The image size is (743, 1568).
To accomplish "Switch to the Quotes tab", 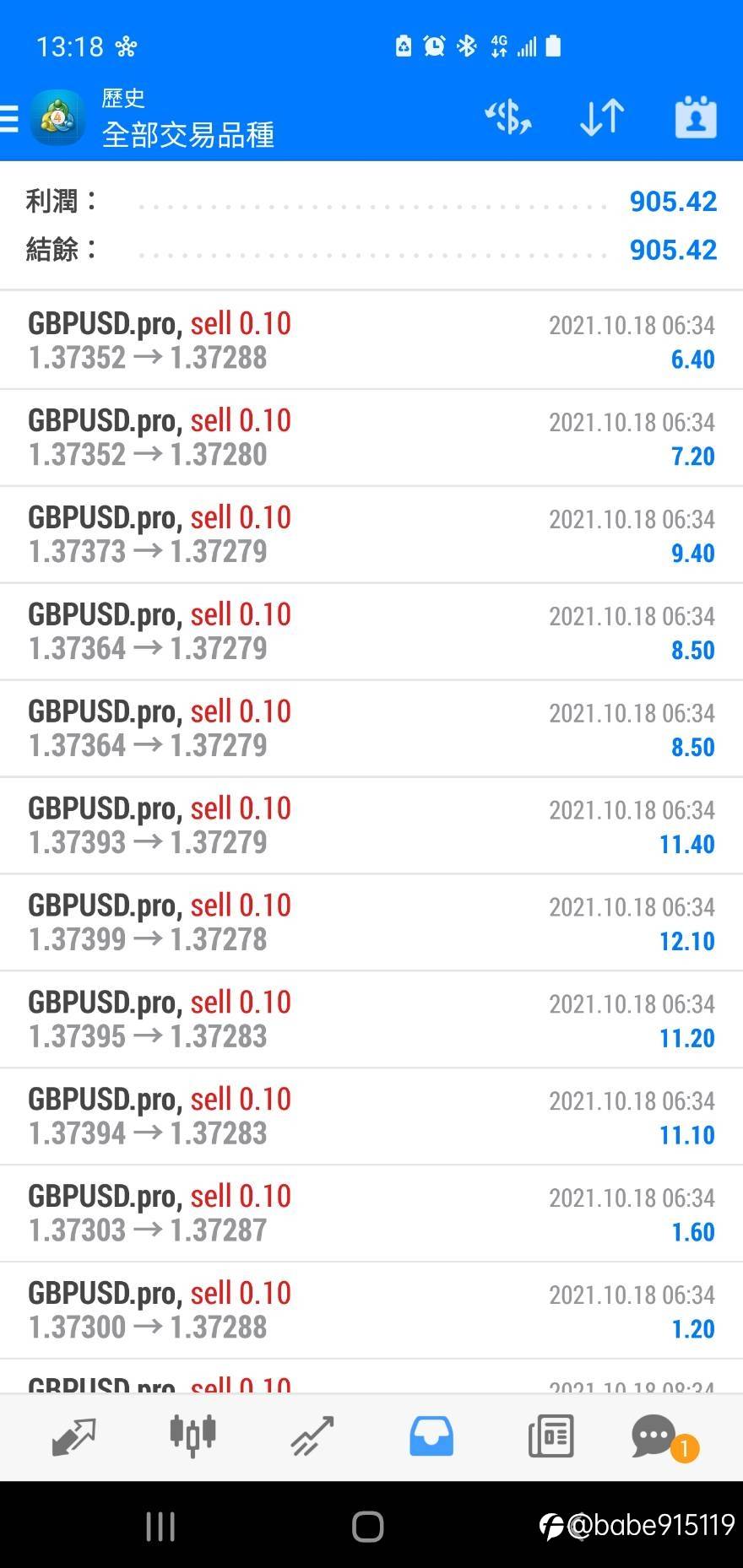I will tap(73, 1436).
